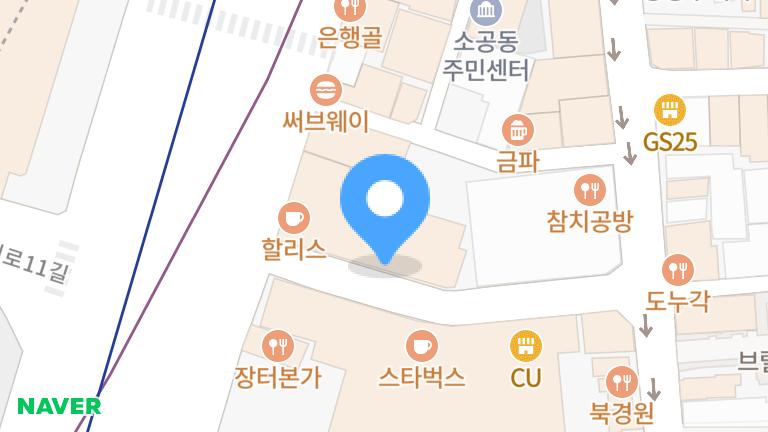
Task: Open the CU convenience store marker
Action: 525,346
